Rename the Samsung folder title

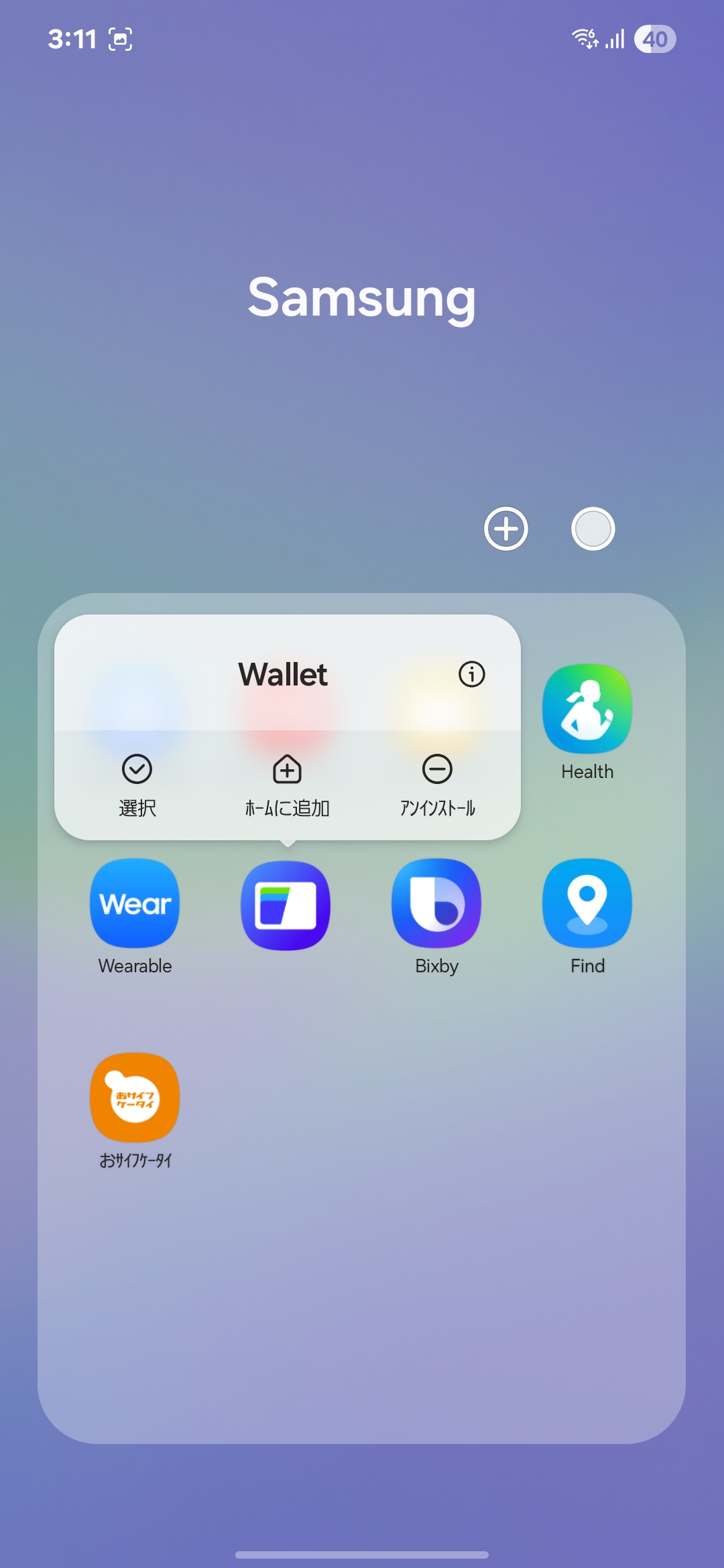(361, 298)
